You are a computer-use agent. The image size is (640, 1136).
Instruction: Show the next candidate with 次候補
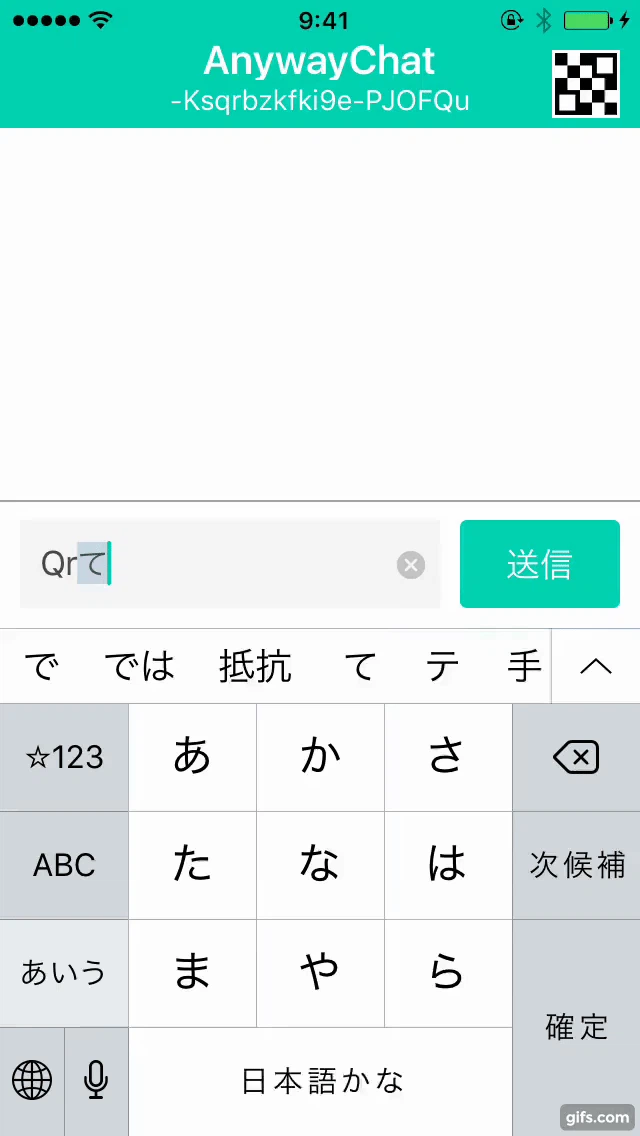[576, 865]
